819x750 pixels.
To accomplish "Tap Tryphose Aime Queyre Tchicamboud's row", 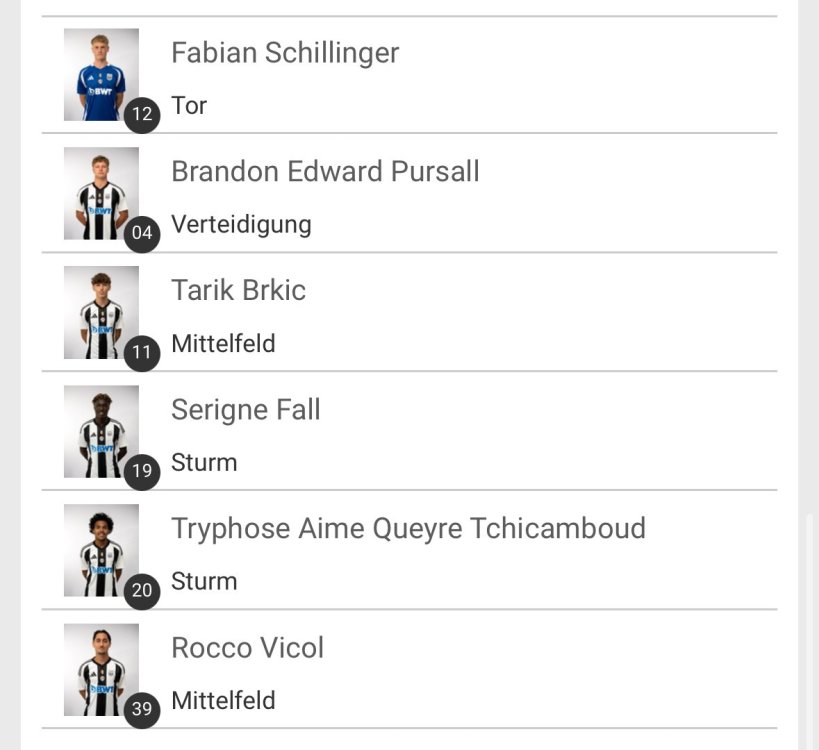I will (x=408, y=529).
